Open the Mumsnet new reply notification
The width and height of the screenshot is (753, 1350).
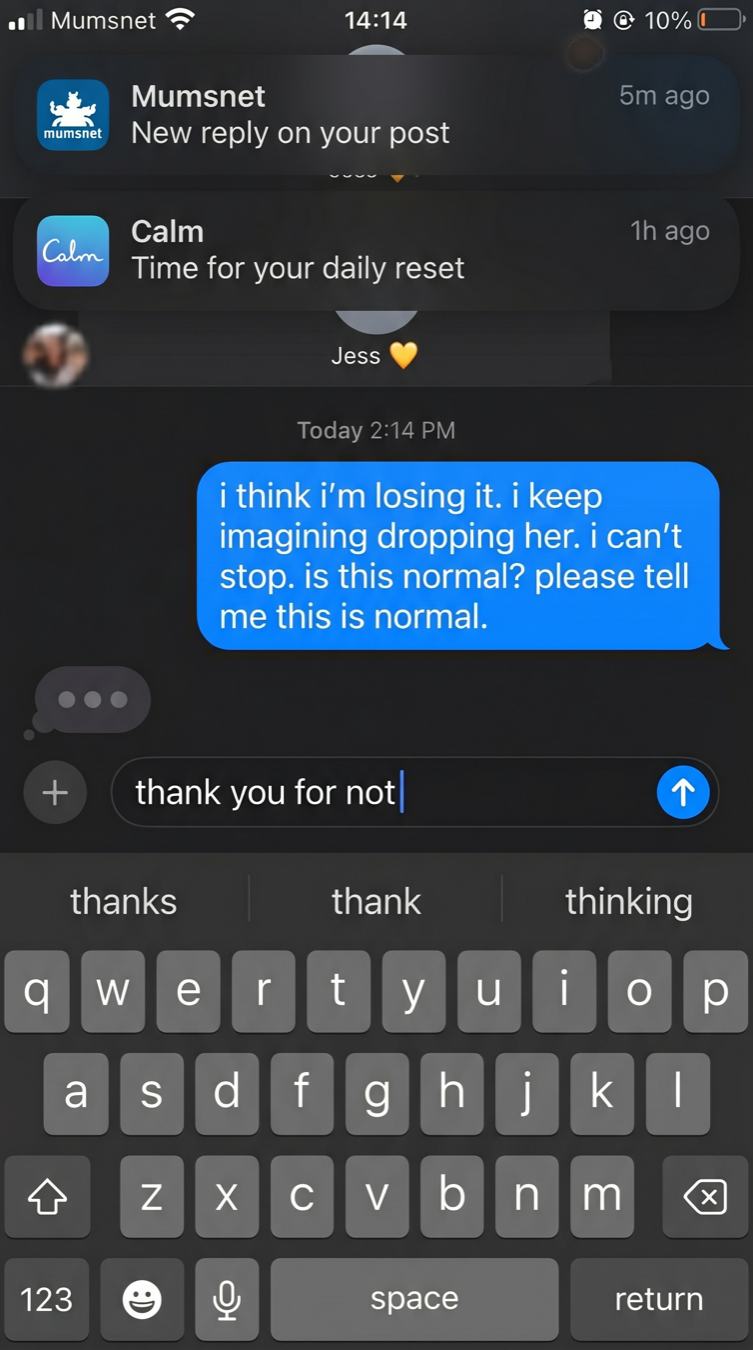[x=376, y=115]
